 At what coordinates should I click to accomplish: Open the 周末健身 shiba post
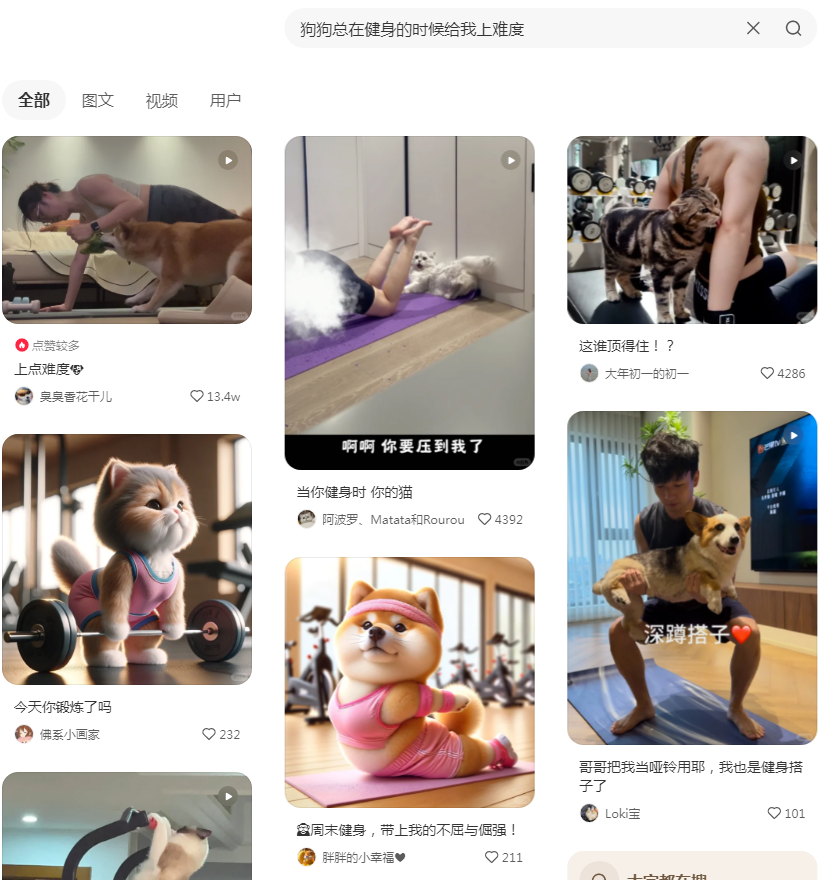coord(409,682)
